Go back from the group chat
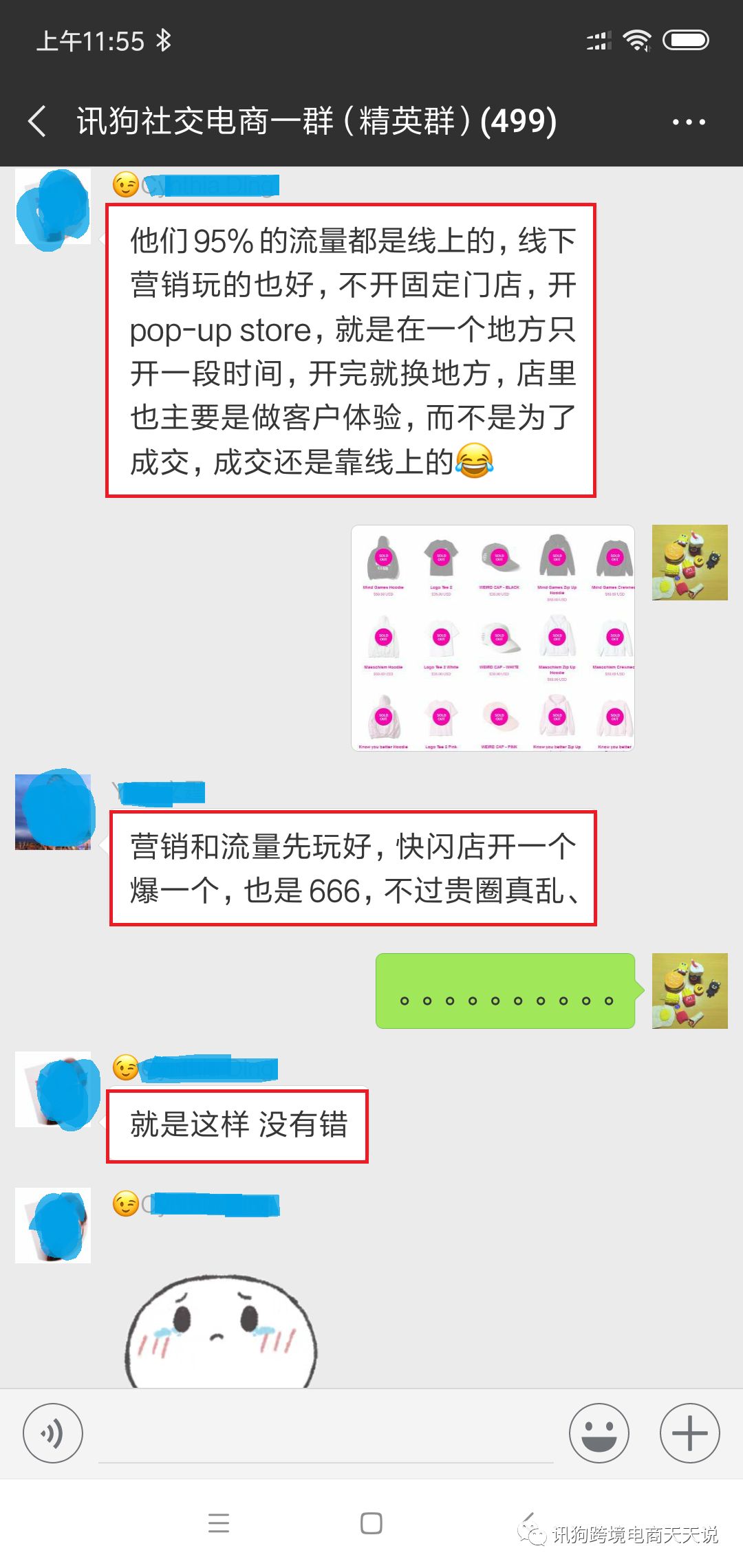Image resolution: width=743 pixels, height=1568 pixels. click(x=38, y=121)
